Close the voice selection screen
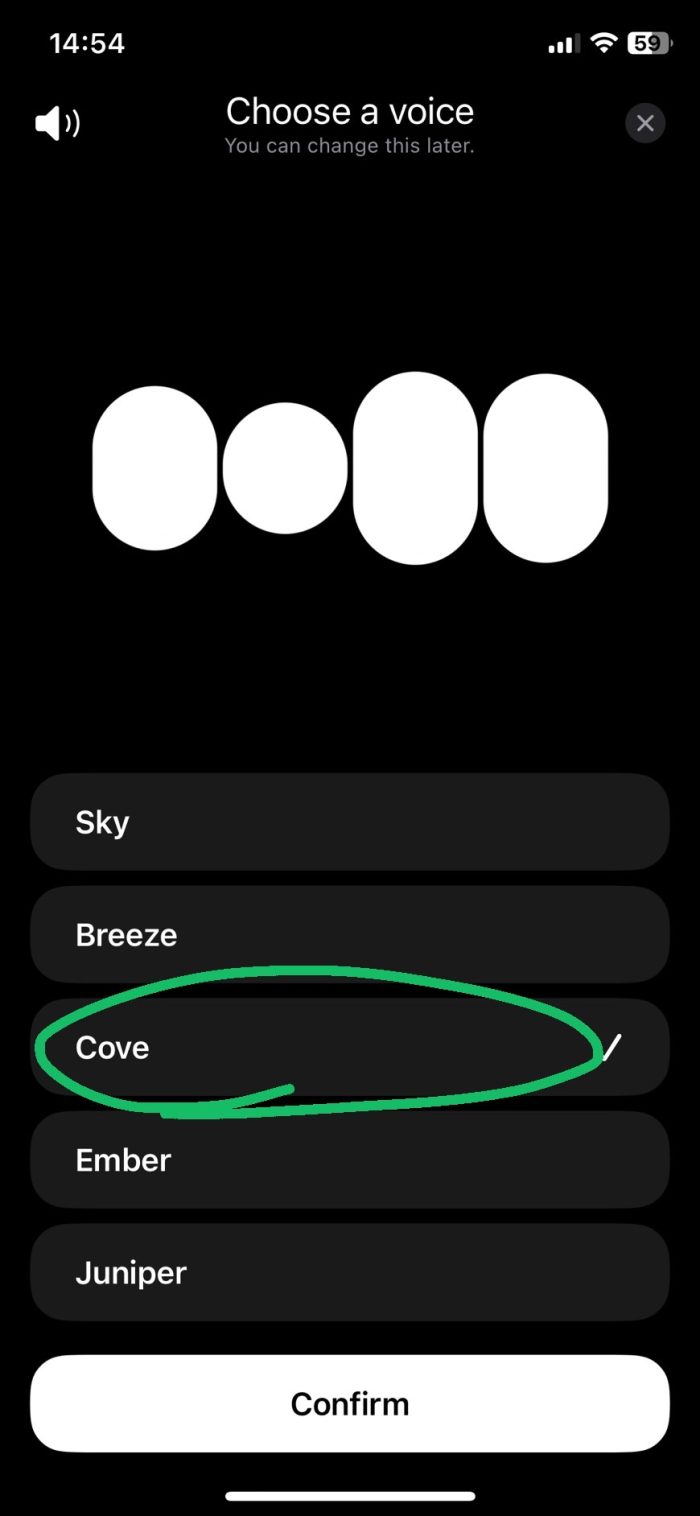 click(645, 123)
